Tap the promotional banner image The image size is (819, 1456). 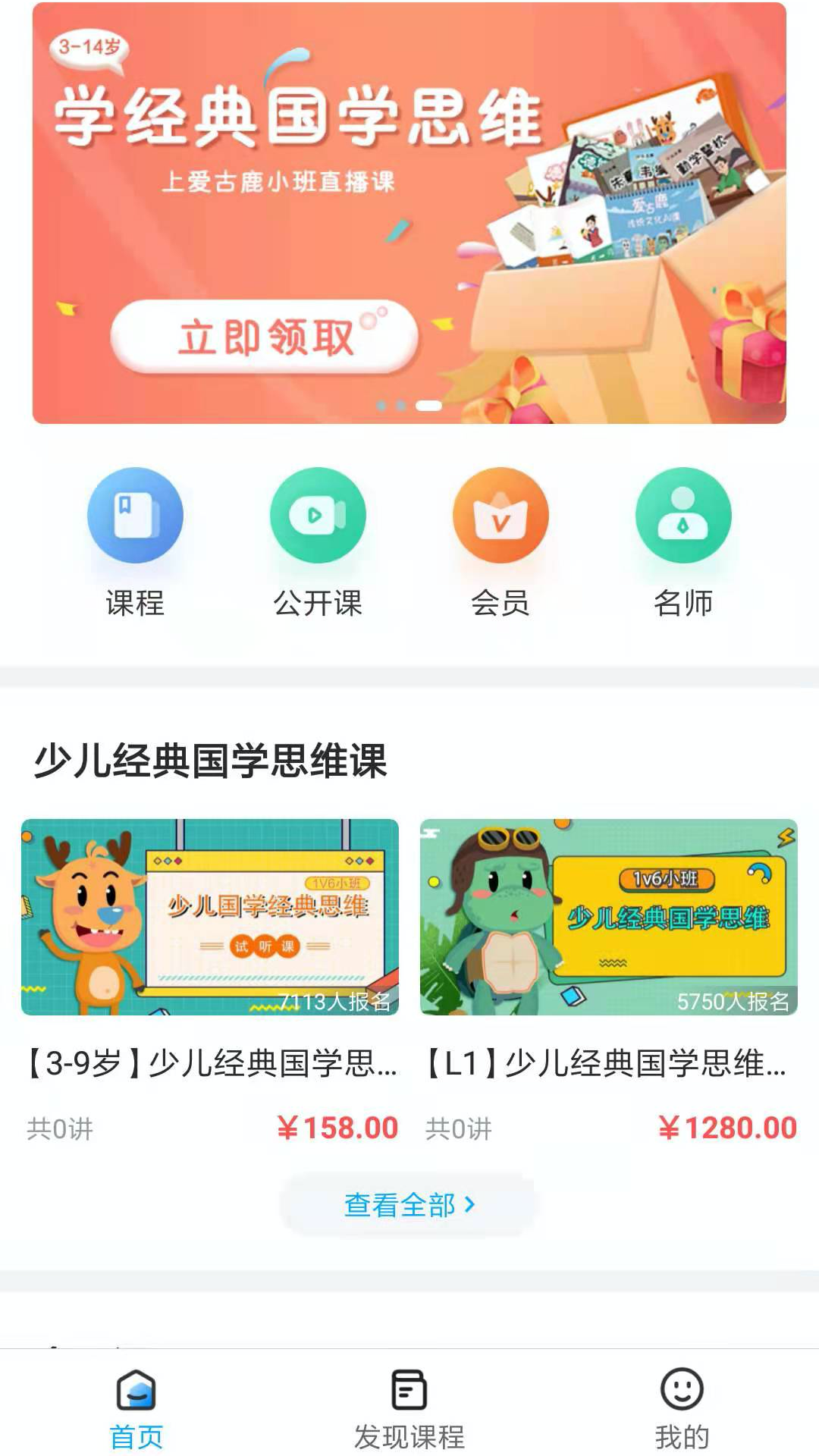[409, 212]
